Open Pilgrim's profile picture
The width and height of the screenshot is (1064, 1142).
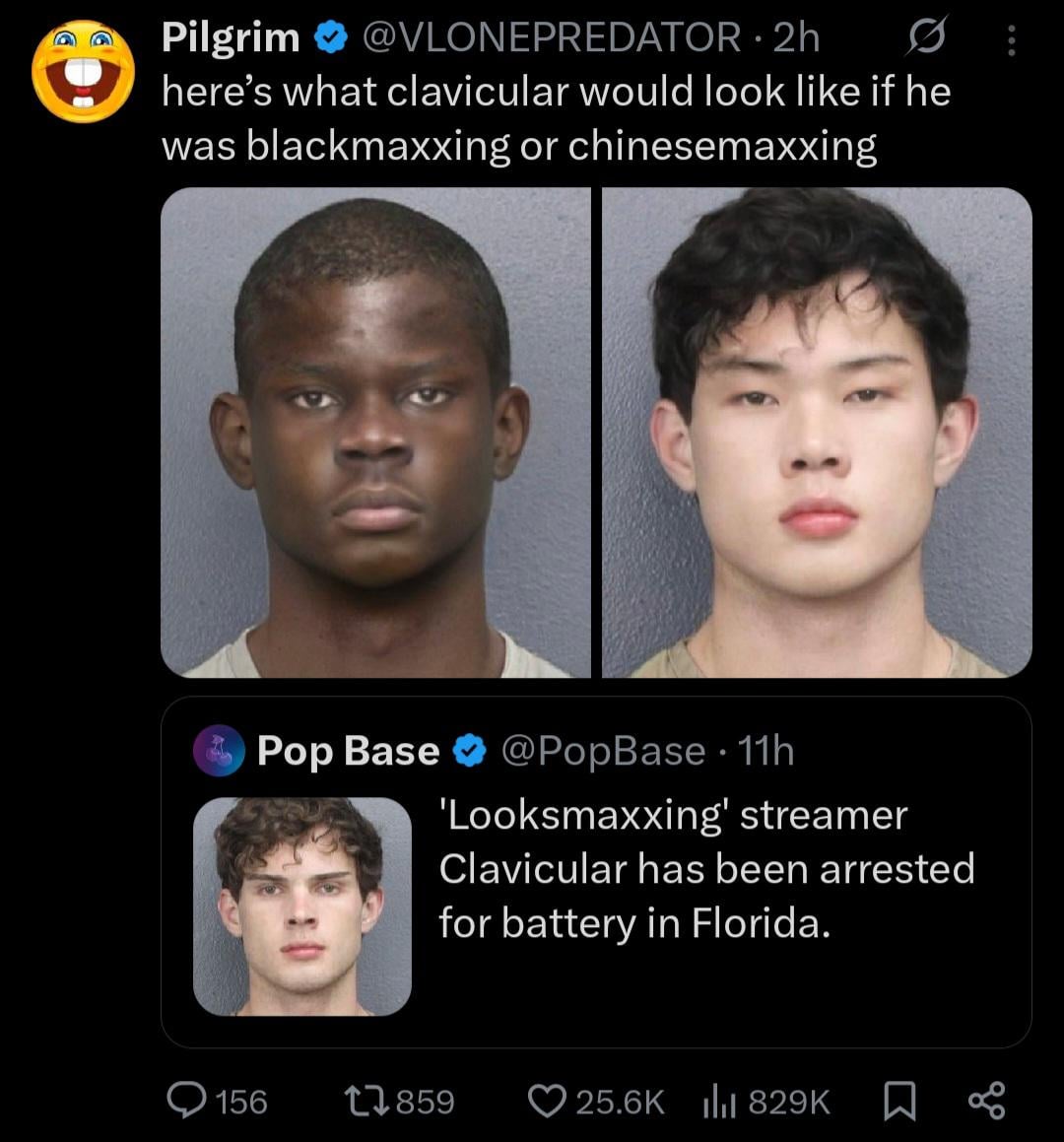(83, 71)
